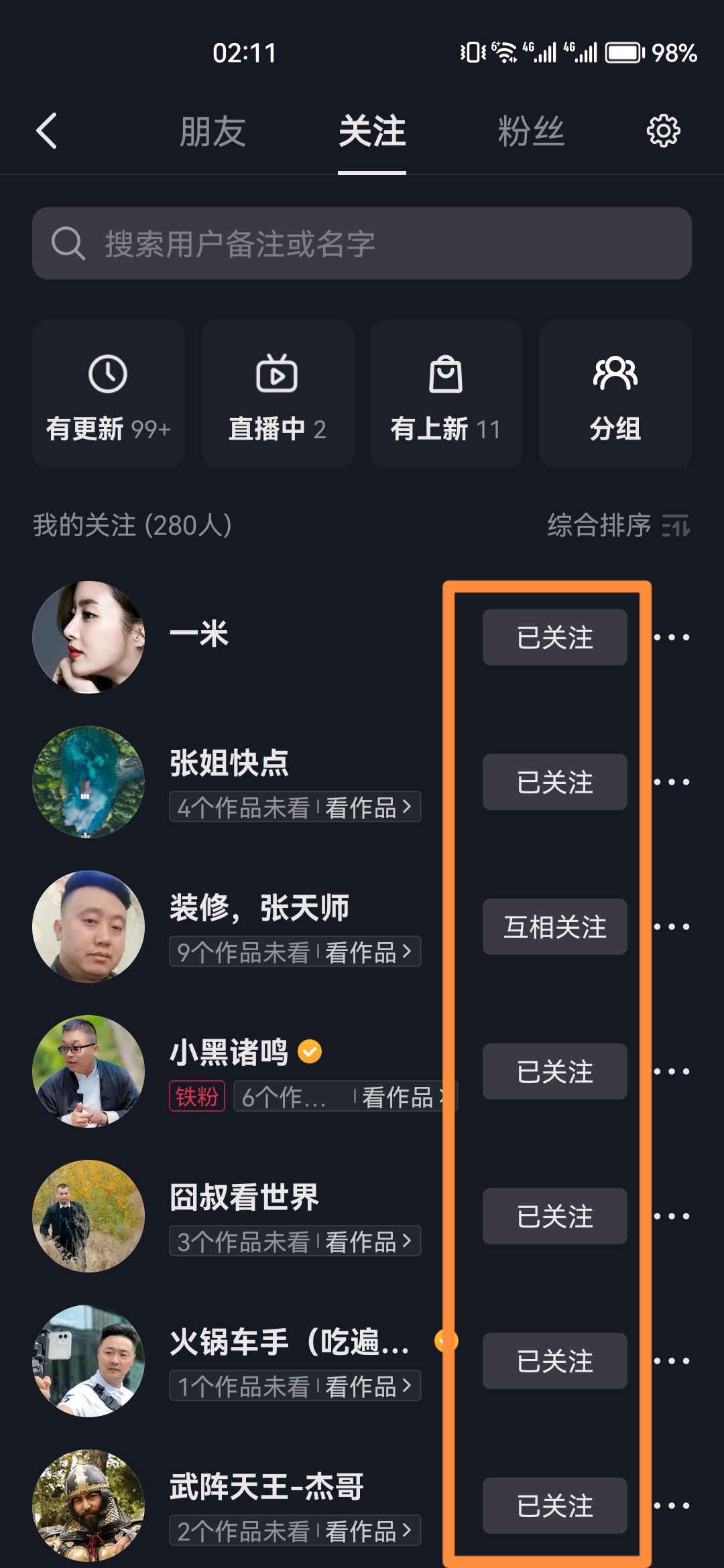Image resolution: width=724 pixels, height=1568 pixels.
Task: Open the 有上新 new items icon
Action: coord(445,395)
